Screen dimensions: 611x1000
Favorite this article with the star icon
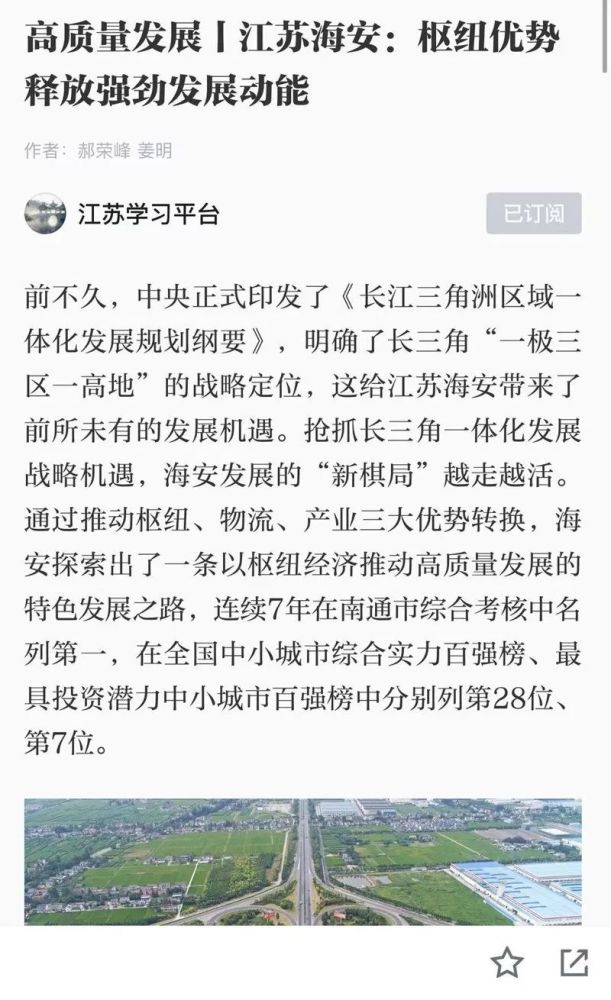[507, 962]
